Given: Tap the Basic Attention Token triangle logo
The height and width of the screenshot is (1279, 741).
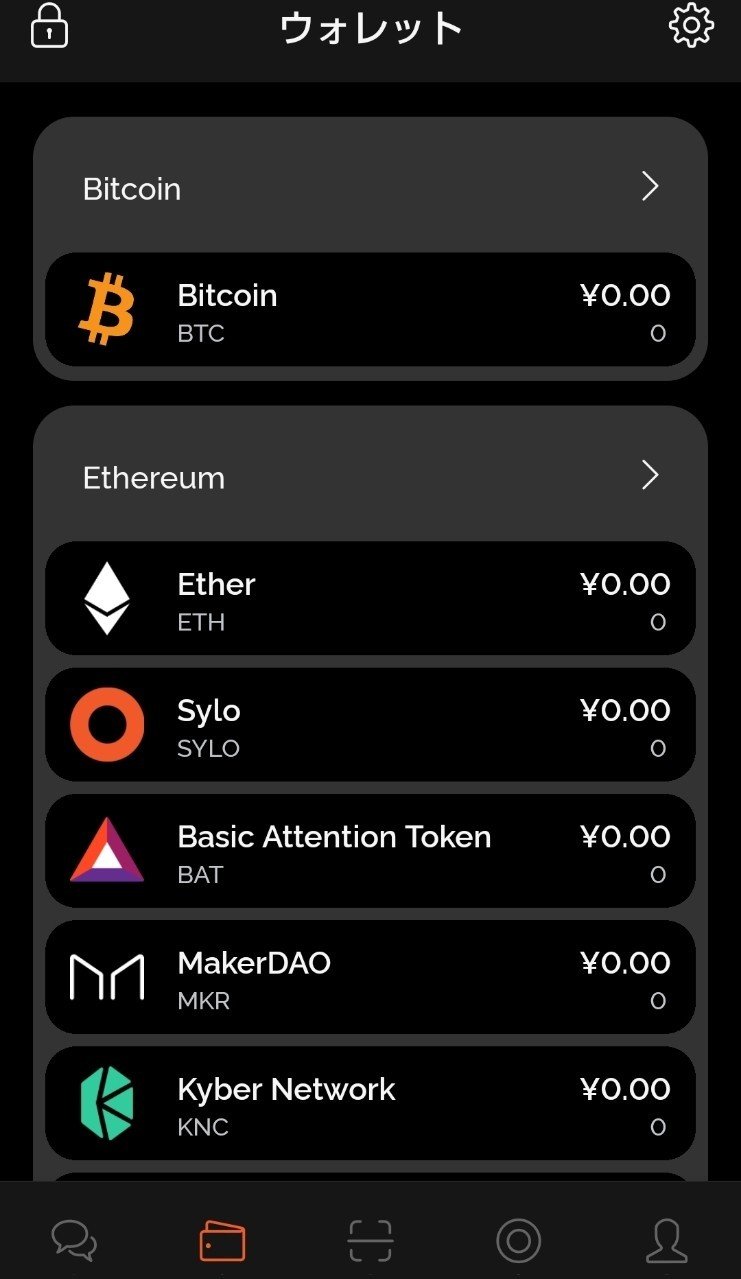Looking at the screenshot, I should tap(107, 851).
